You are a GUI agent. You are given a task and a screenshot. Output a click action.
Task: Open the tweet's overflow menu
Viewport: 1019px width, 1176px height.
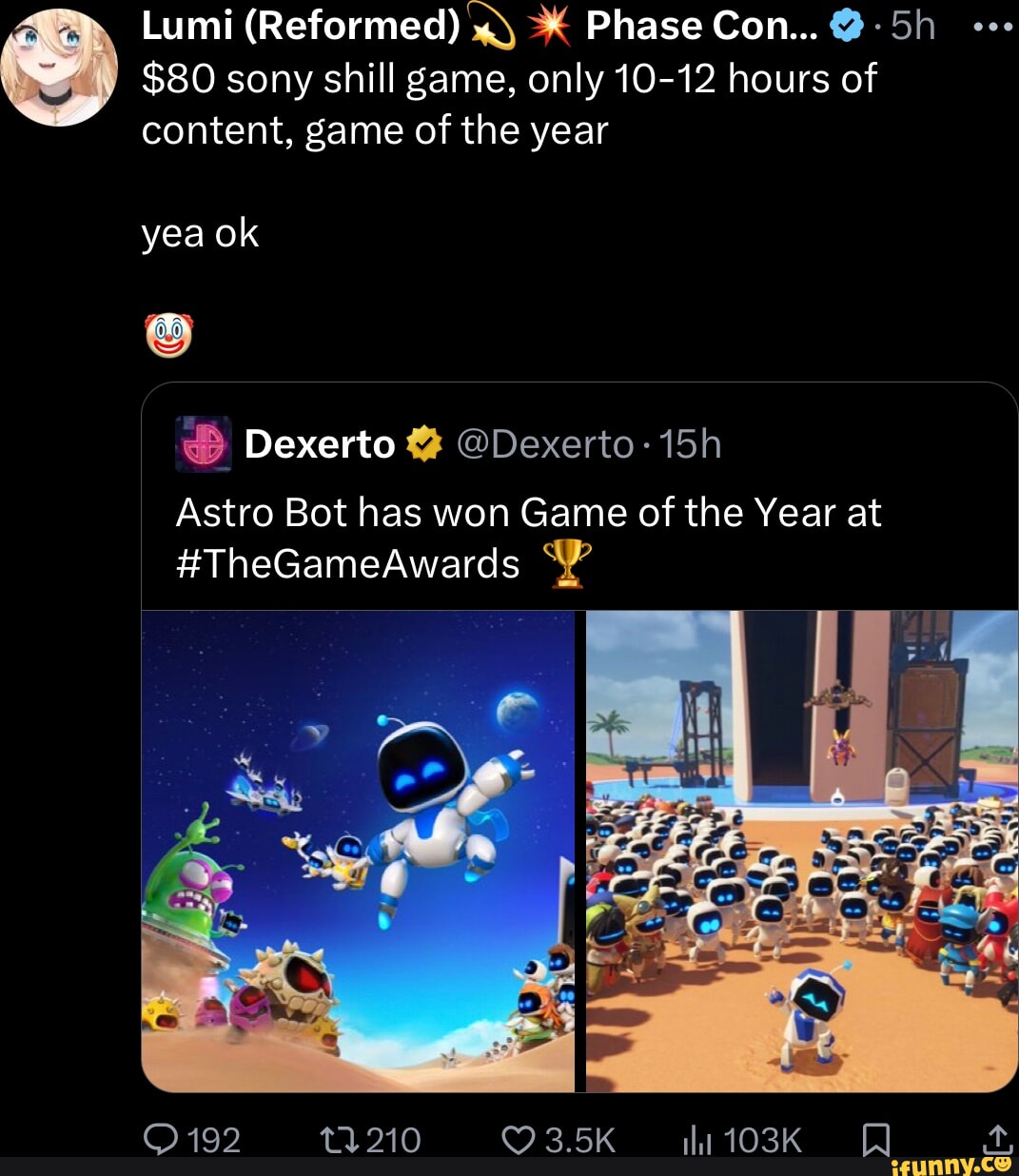click(x=994, y=27)
